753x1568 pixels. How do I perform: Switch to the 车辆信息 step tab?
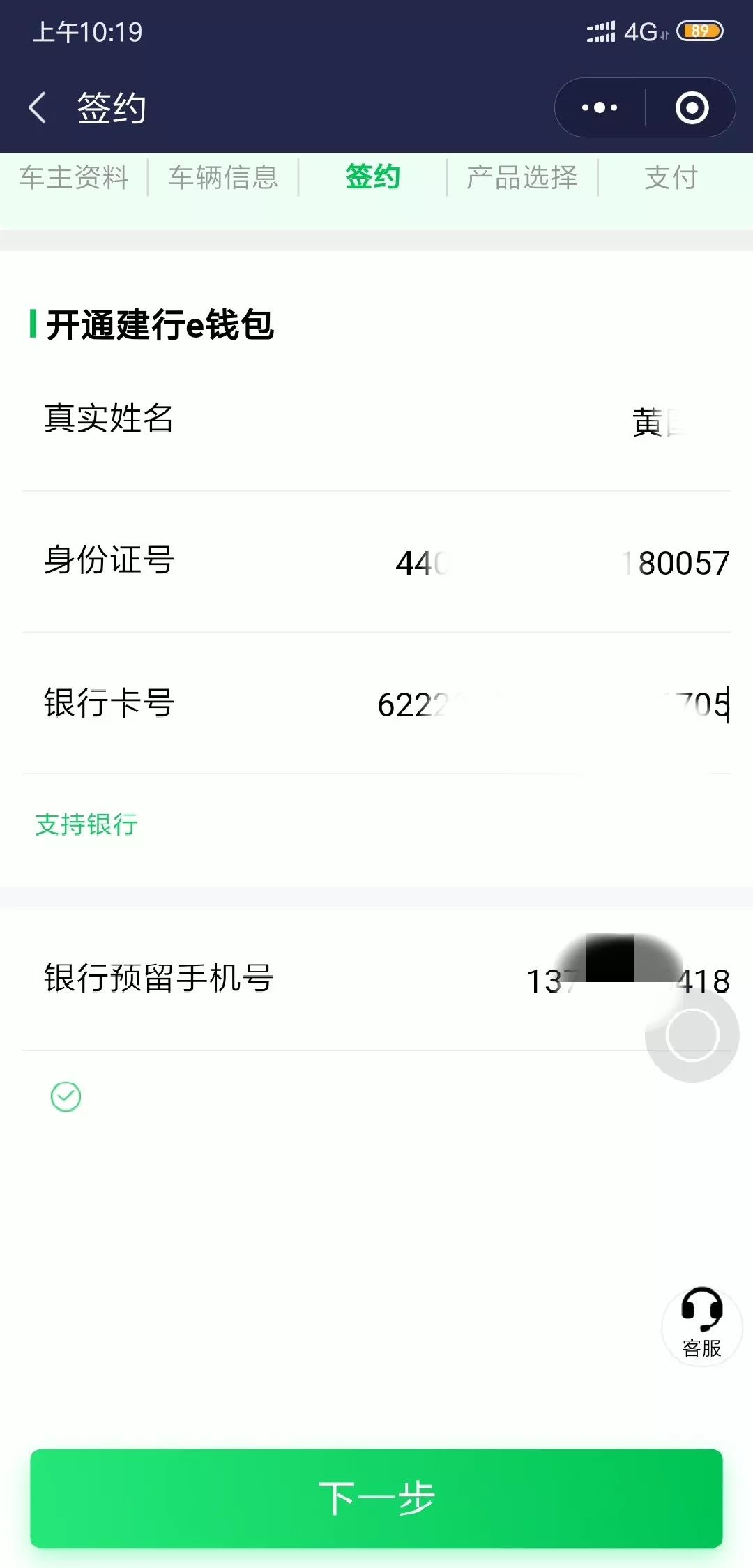point(223,177)
